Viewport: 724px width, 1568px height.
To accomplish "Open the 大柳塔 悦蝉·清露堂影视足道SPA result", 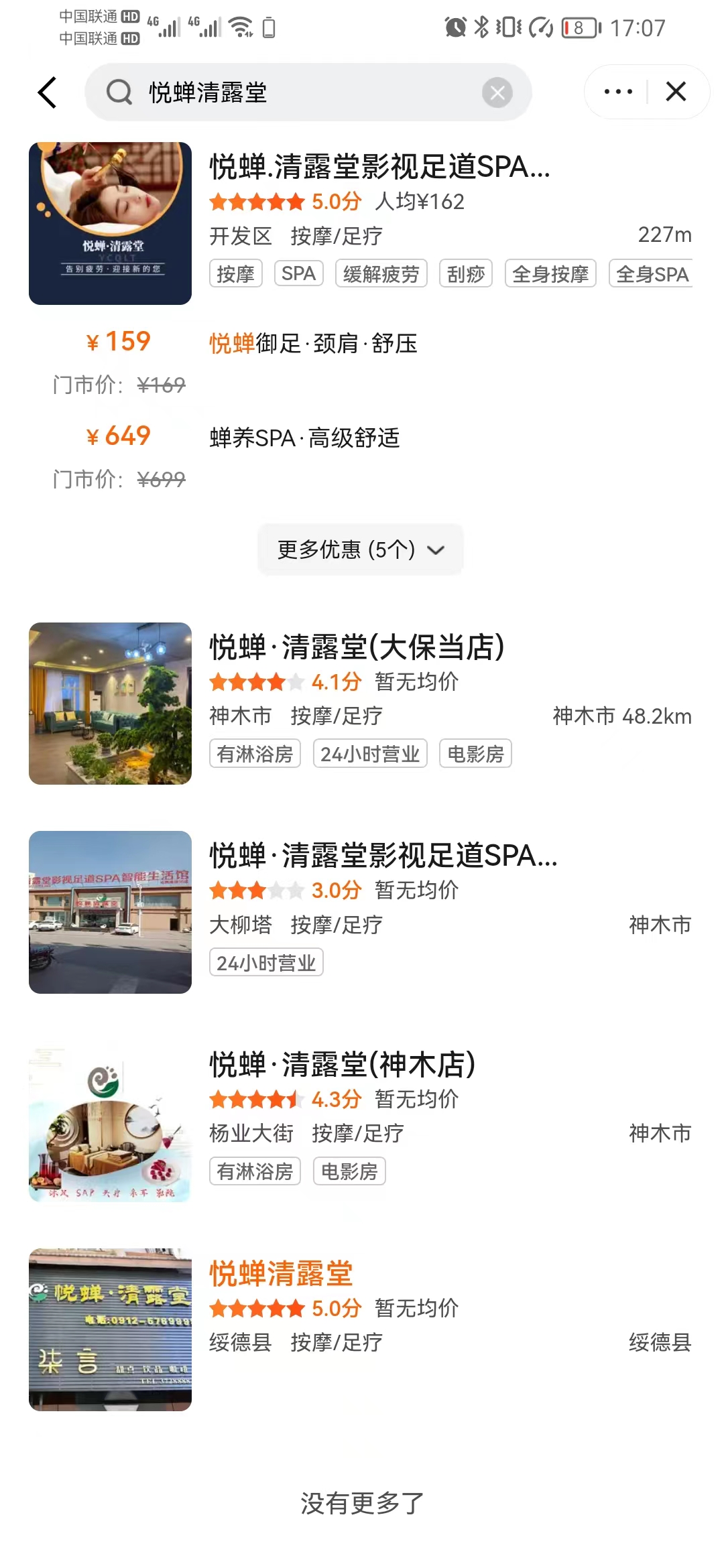I will (383, 856).
